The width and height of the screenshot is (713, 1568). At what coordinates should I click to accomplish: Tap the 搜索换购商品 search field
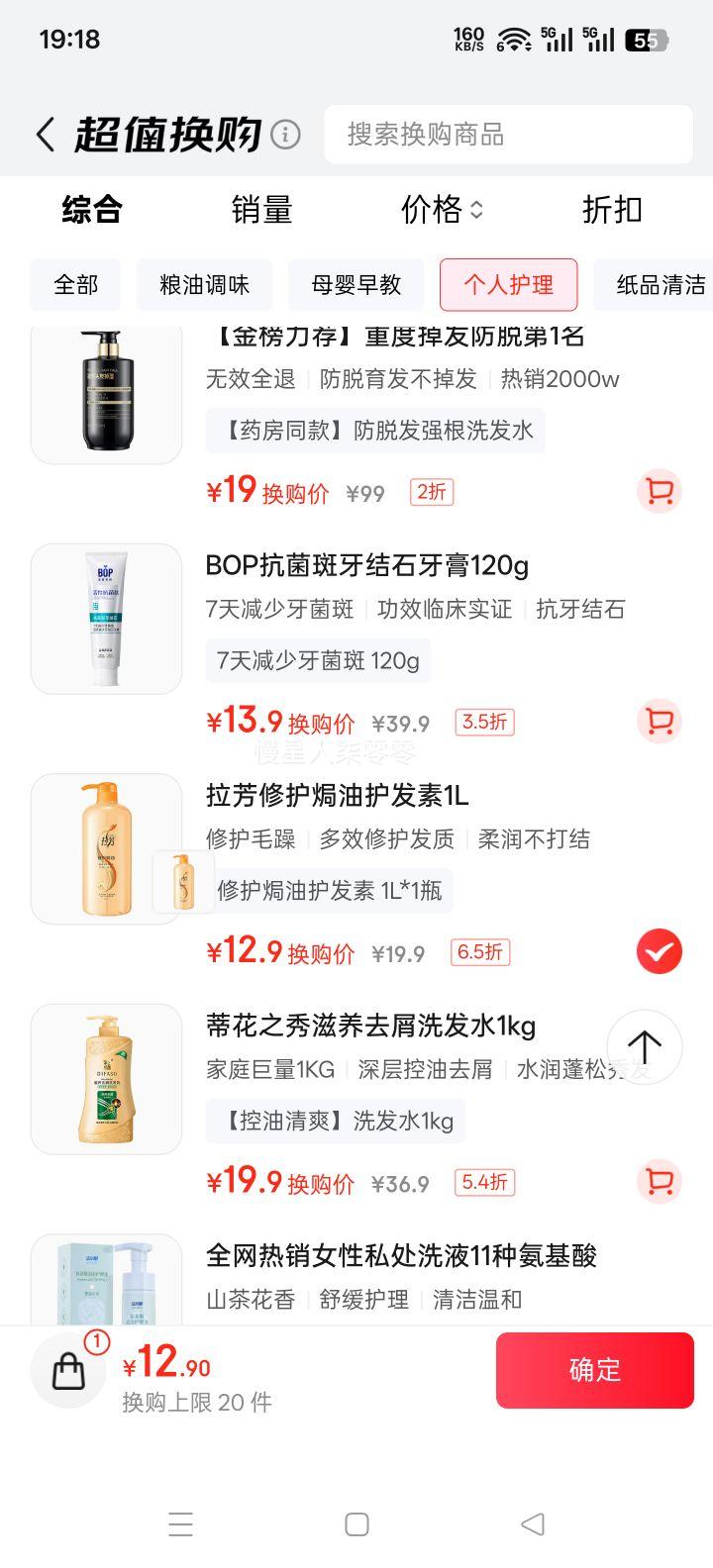(508, 135)
